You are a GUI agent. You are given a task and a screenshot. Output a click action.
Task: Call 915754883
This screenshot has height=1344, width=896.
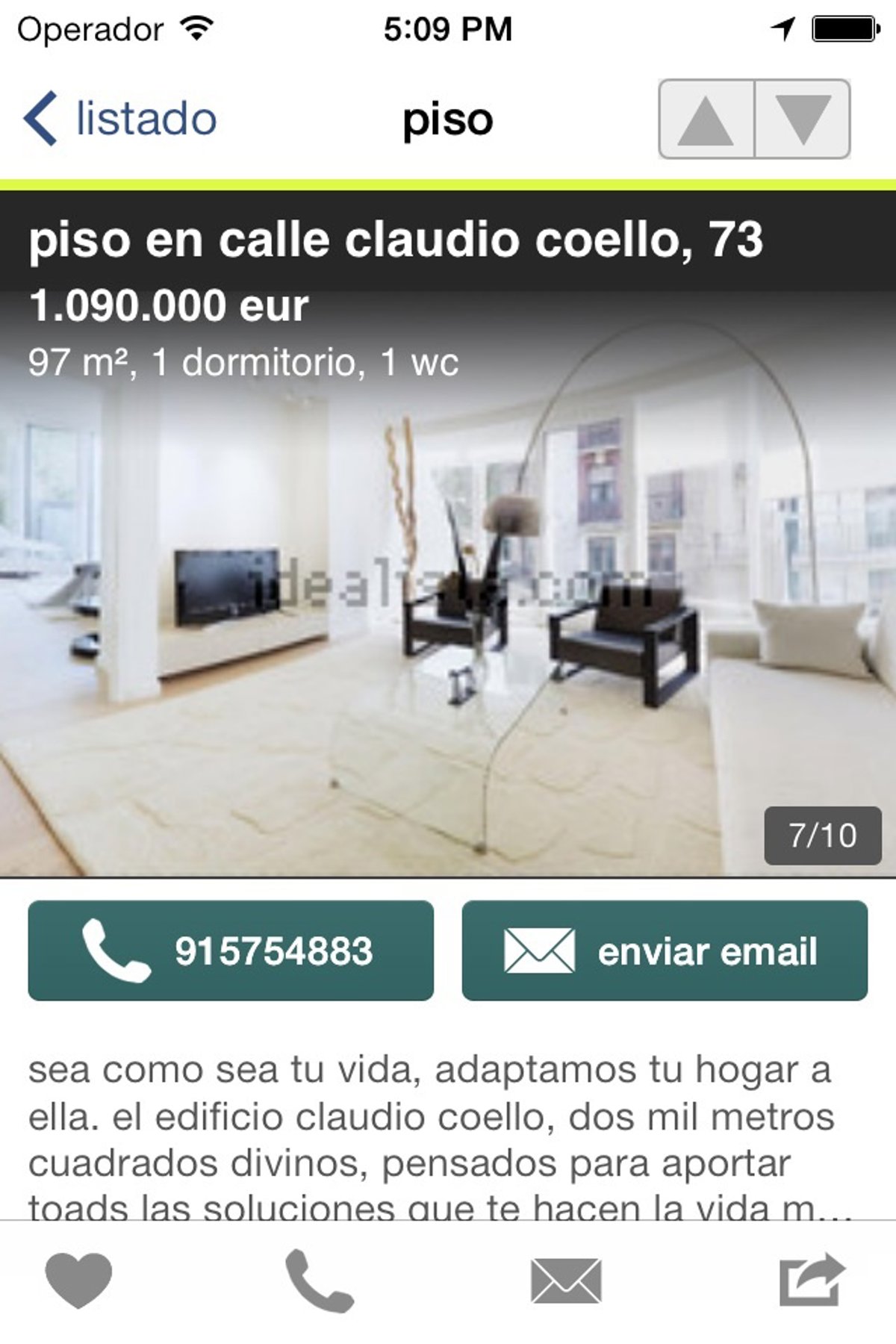pos(231,951)
